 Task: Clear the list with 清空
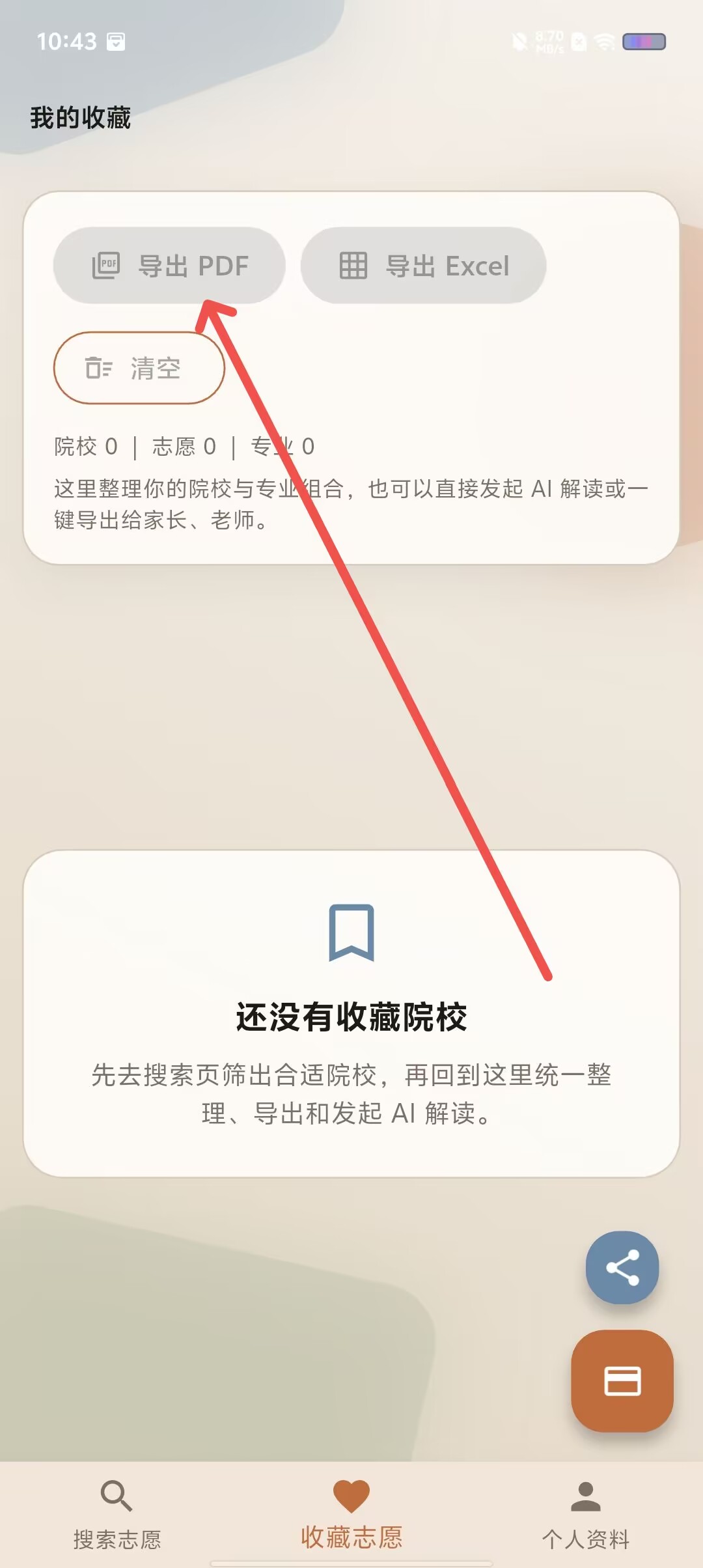coord(139,368)
